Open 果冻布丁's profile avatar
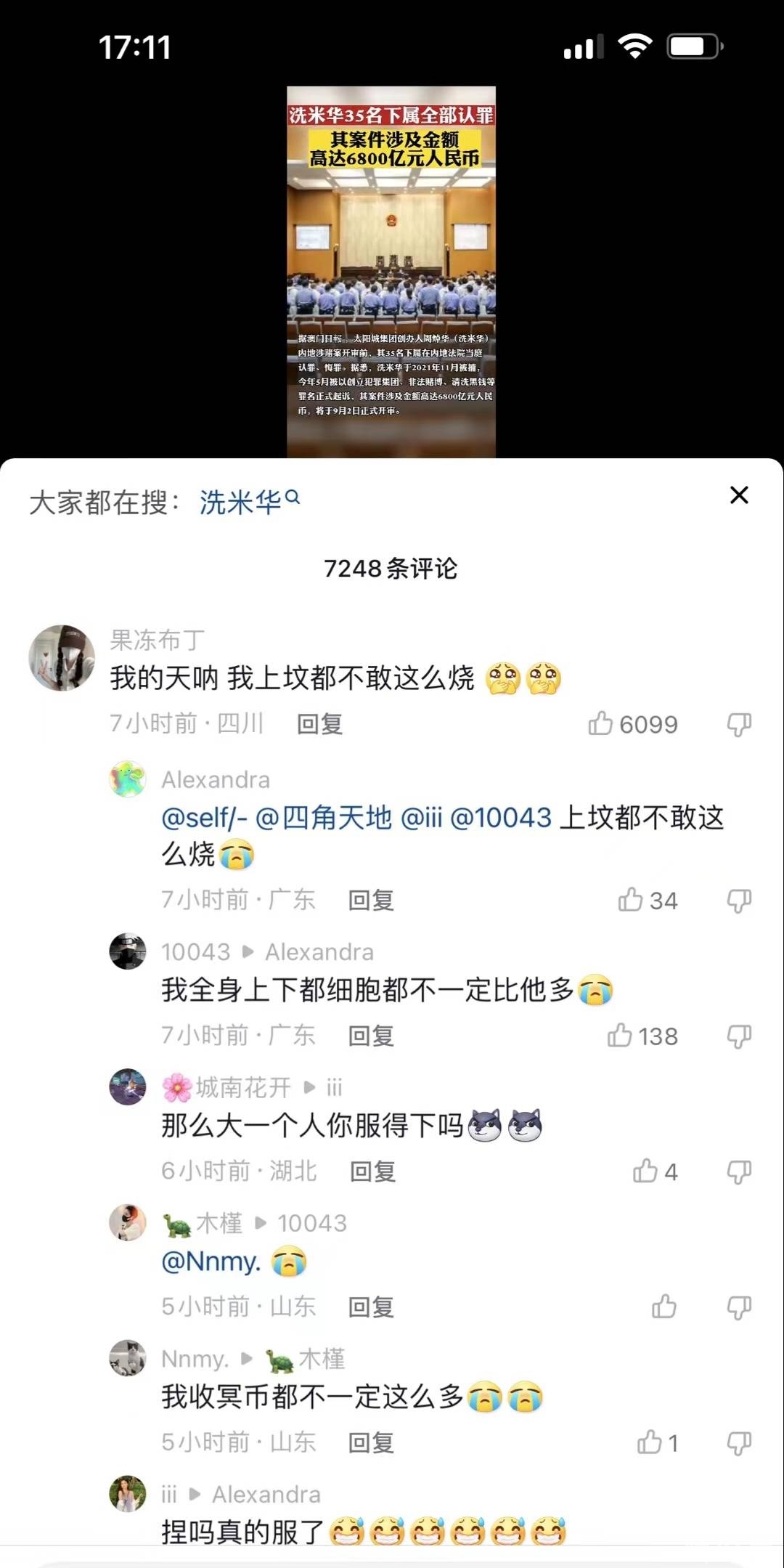 [62, 657]
